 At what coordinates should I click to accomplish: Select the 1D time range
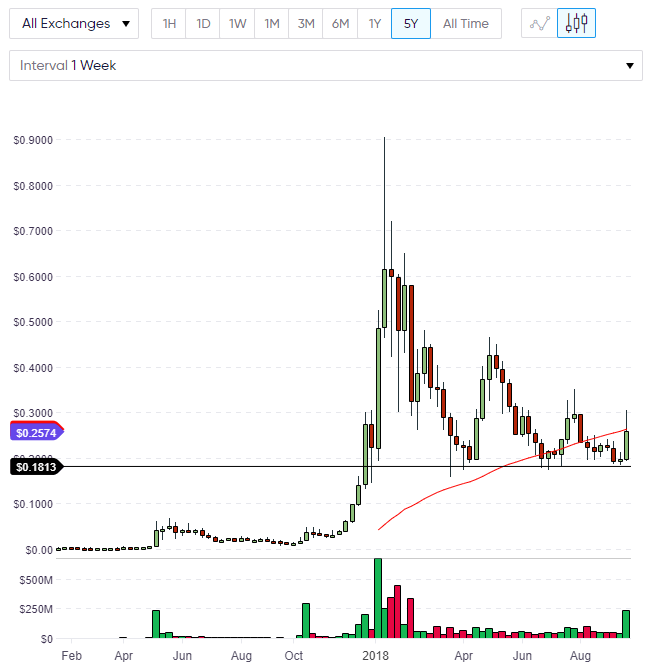[203, 23]
